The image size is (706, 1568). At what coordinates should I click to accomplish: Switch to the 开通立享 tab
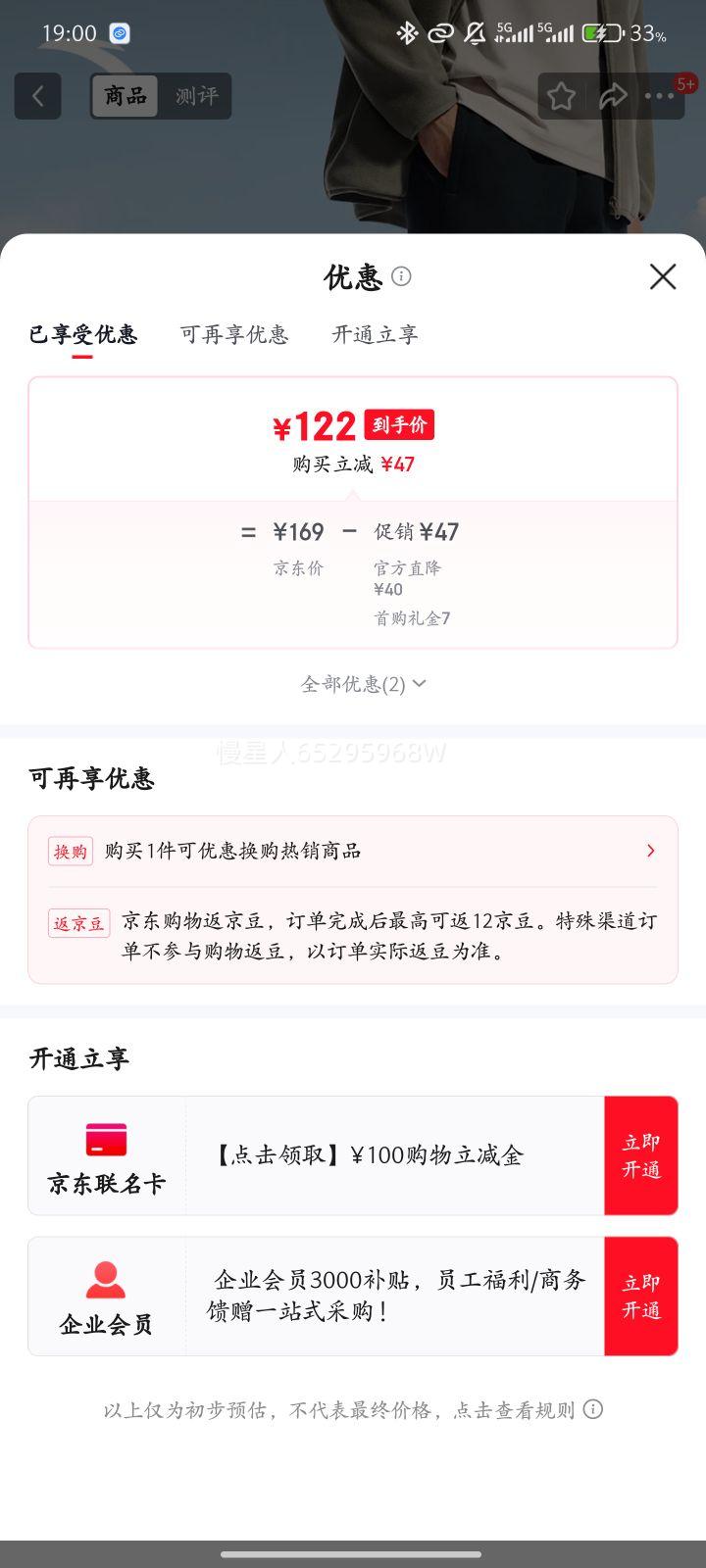coord(375,334)
